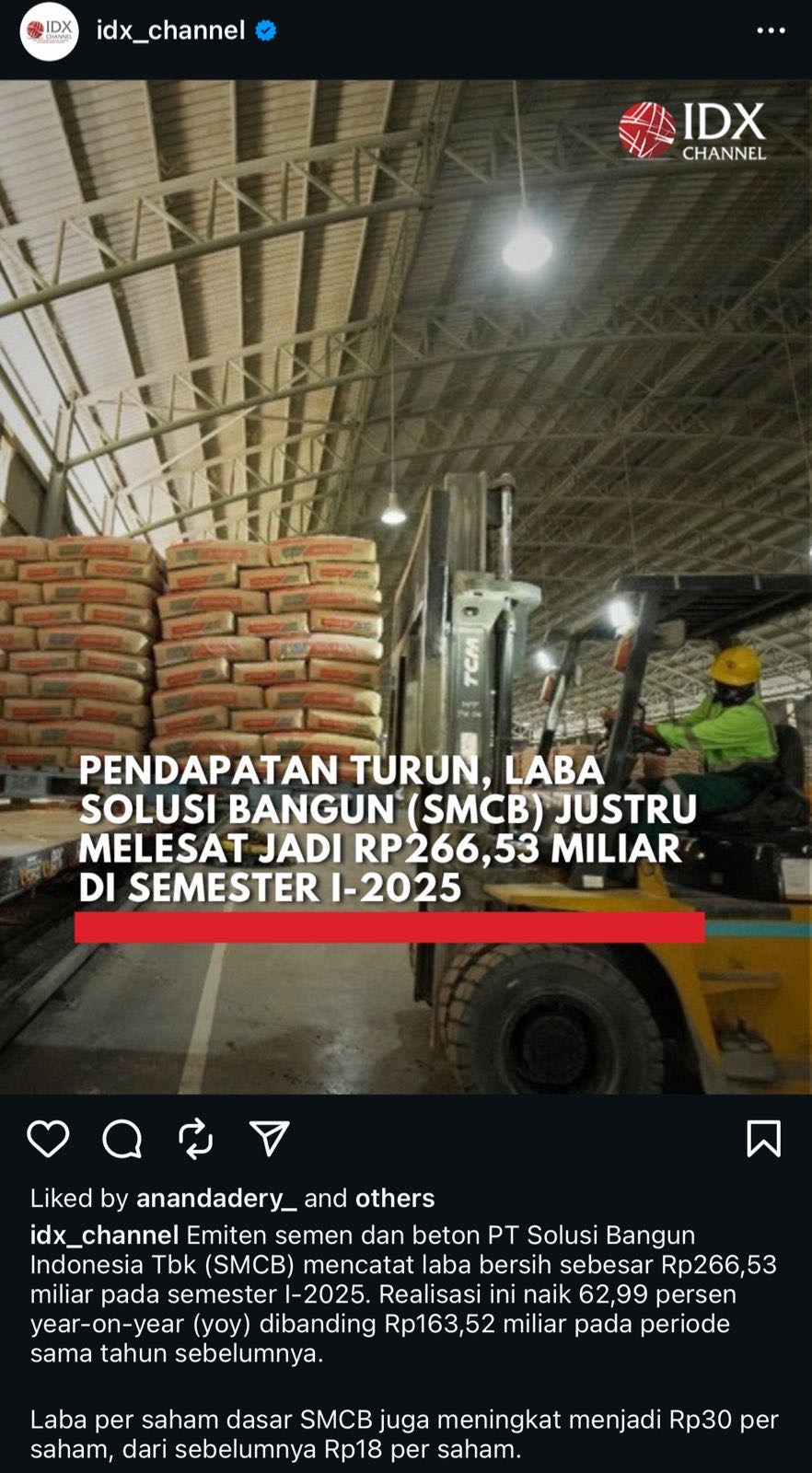Save the post with the bookmark icon
Screen dimensions: 812x1473
(x=762, y=1139)
